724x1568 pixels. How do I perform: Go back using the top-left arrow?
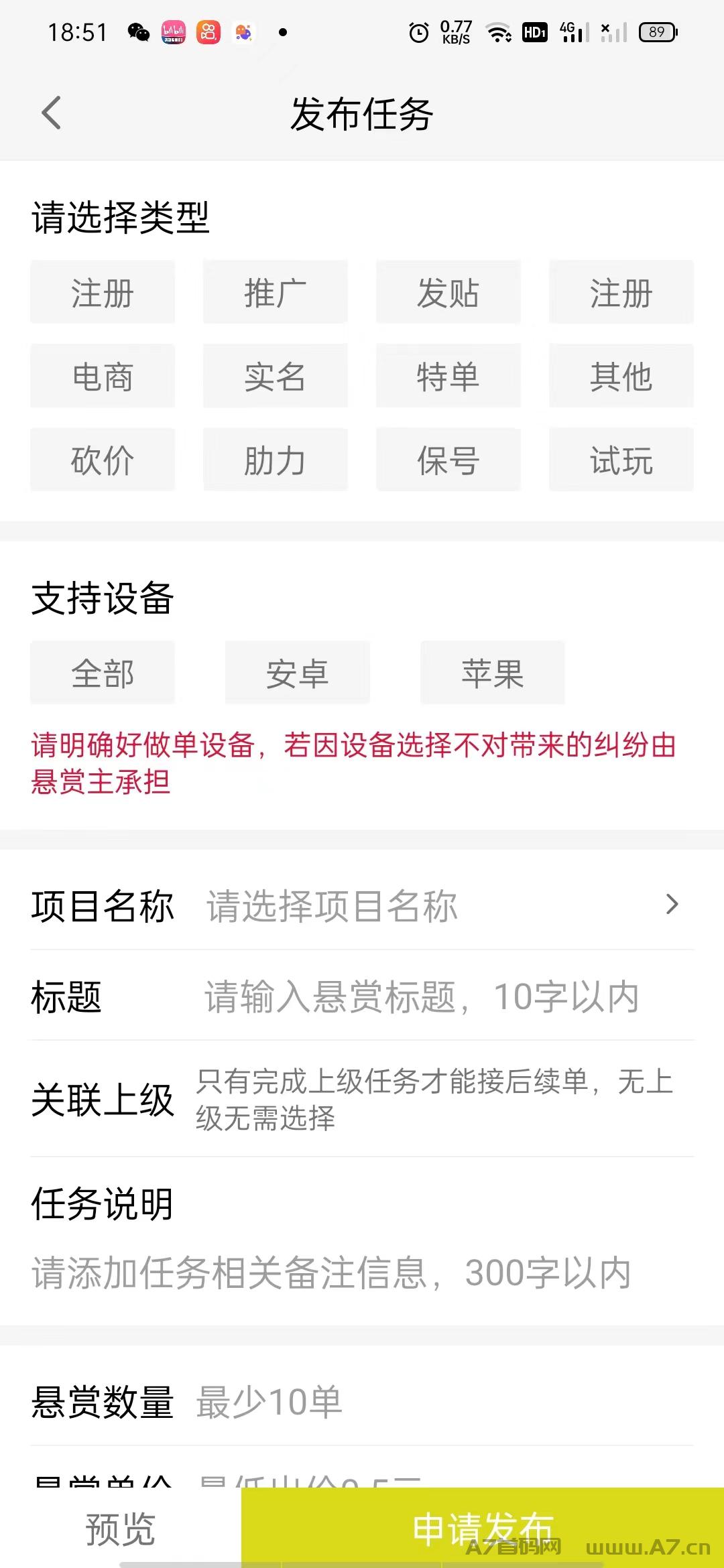tap(51, 113)
